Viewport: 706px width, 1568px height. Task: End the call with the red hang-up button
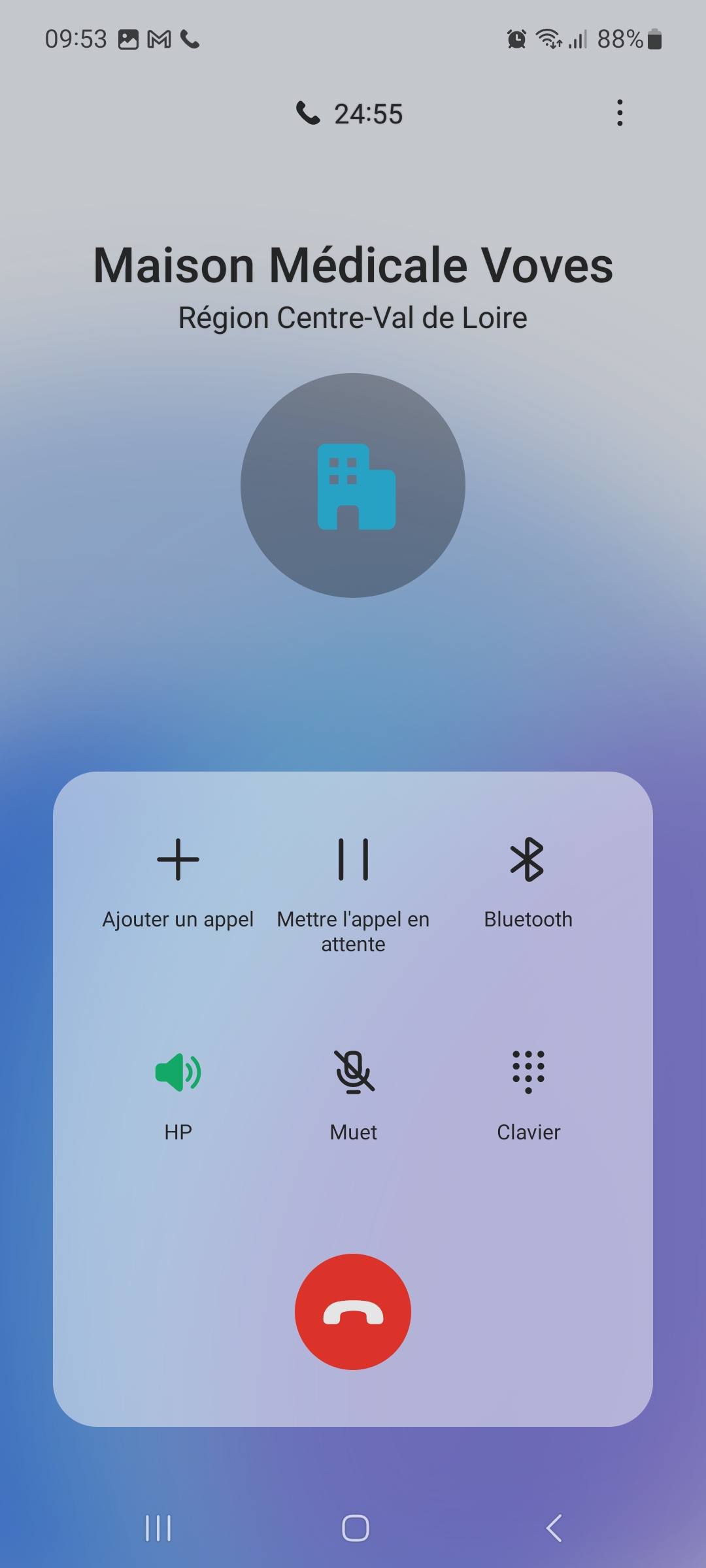(x=353, y=1312)
